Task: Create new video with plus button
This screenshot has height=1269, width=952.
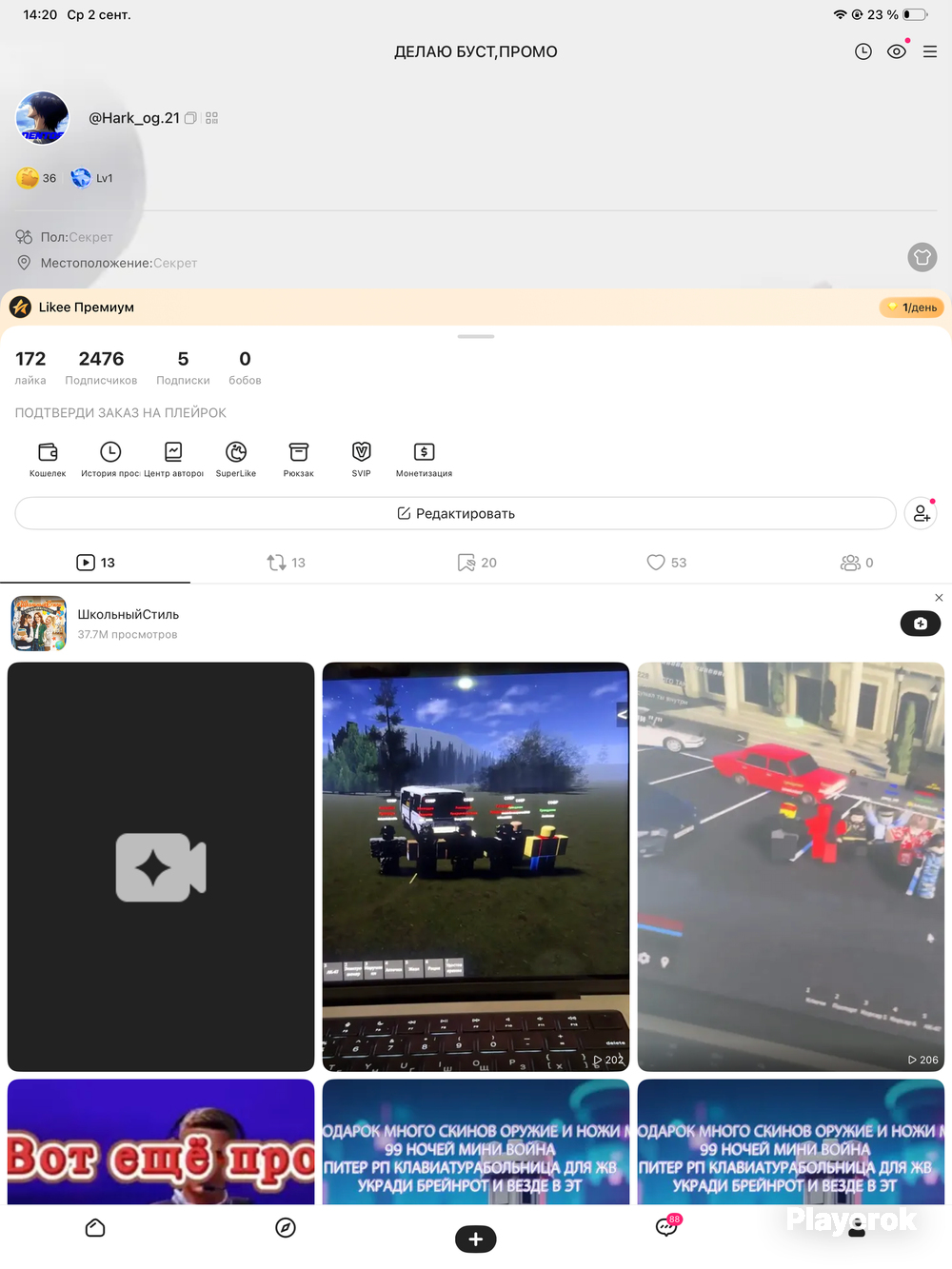Action: point(476,1239)
